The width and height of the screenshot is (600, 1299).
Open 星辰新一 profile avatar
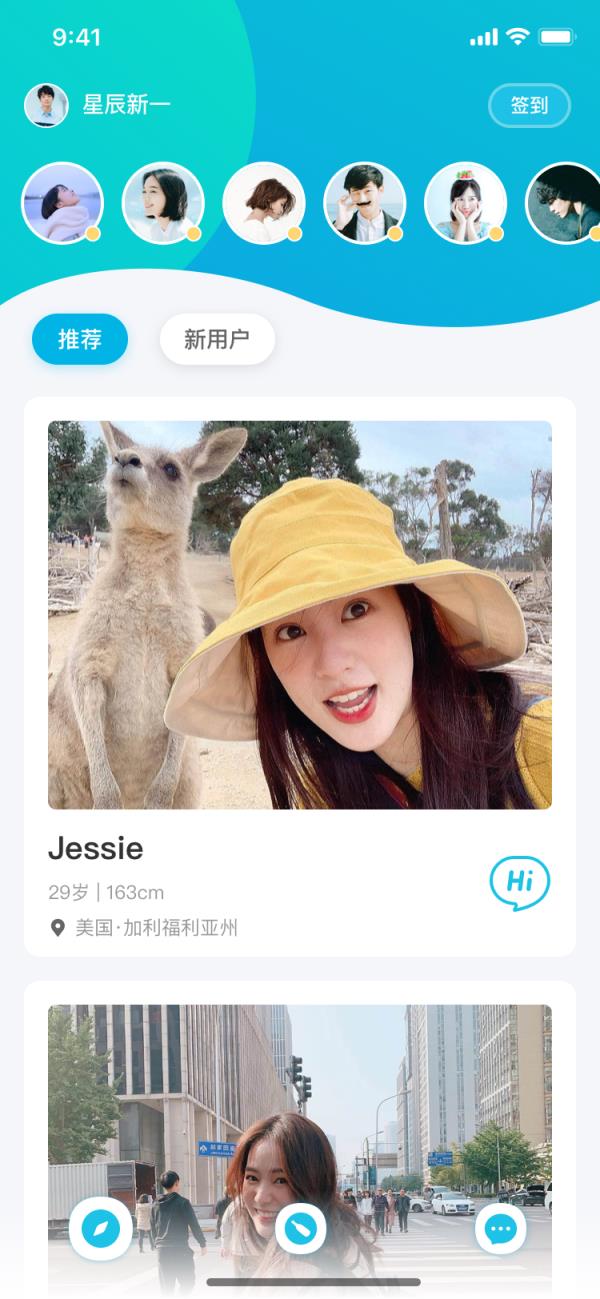point(46,105)
